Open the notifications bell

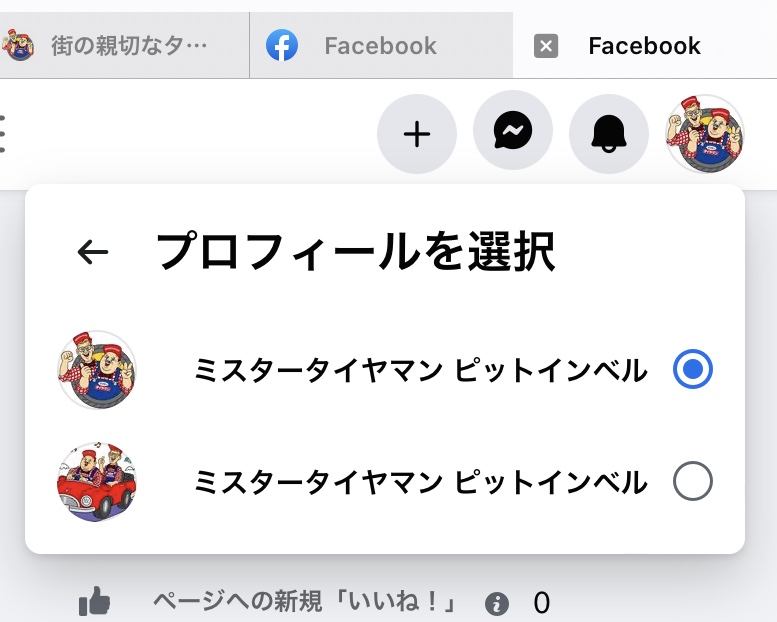[608, 134]
